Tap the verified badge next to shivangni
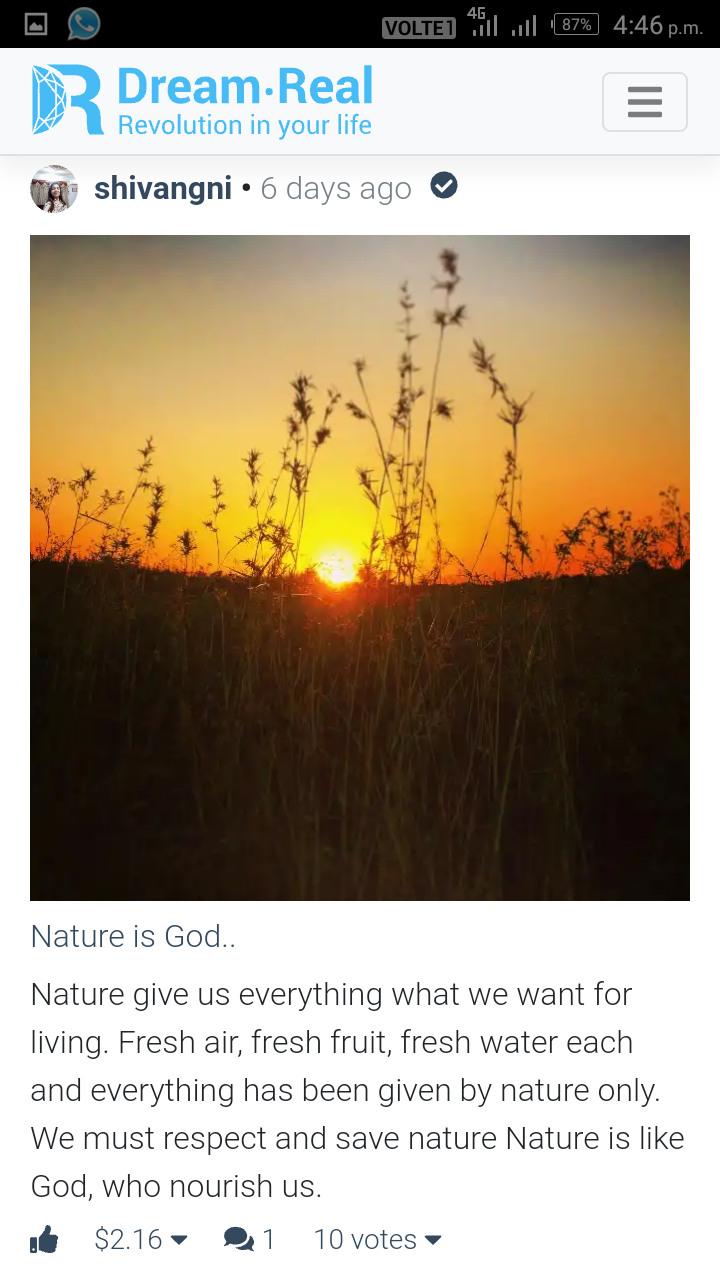This screenshot has height=1280, width=720. 443,185
